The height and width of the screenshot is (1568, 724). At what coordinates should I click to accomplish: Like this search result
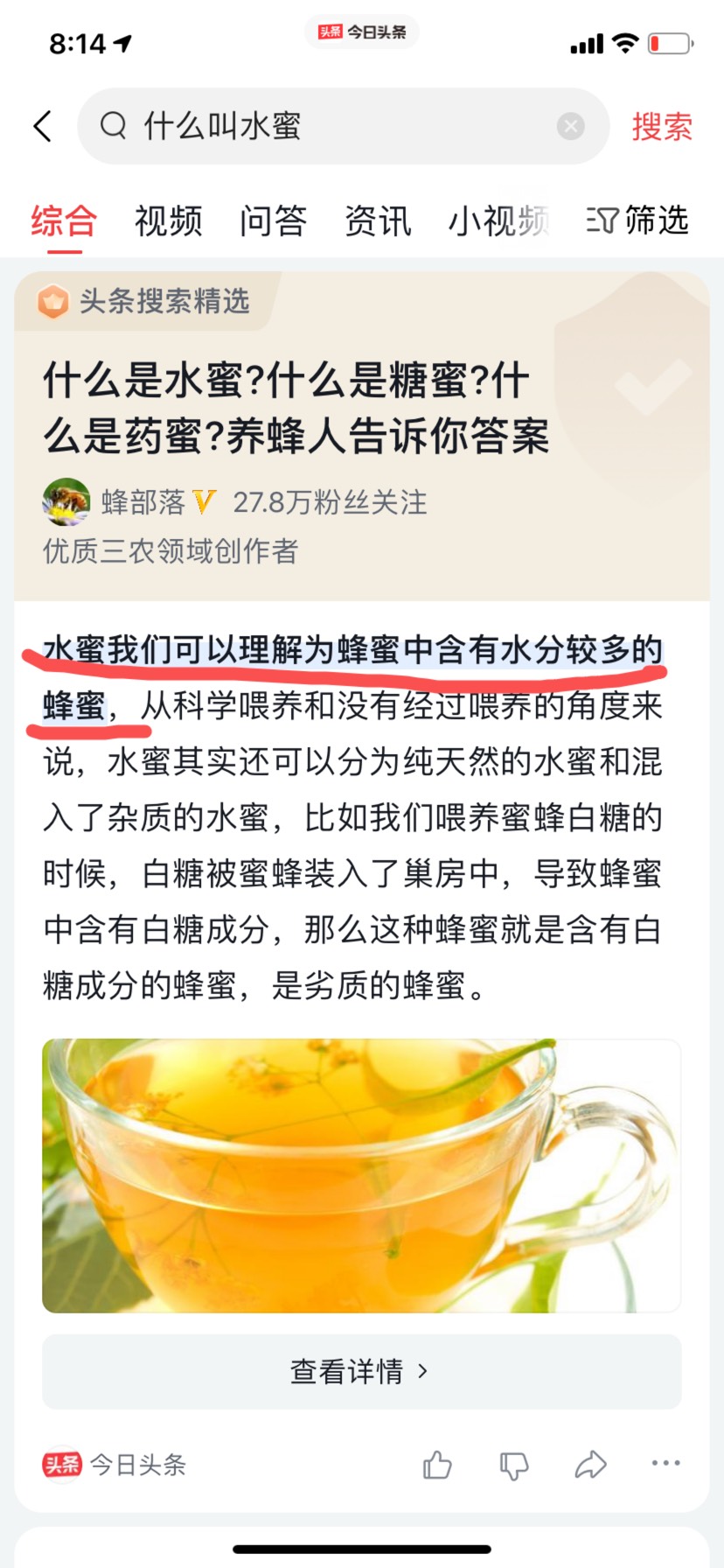tap(437, 1464)
